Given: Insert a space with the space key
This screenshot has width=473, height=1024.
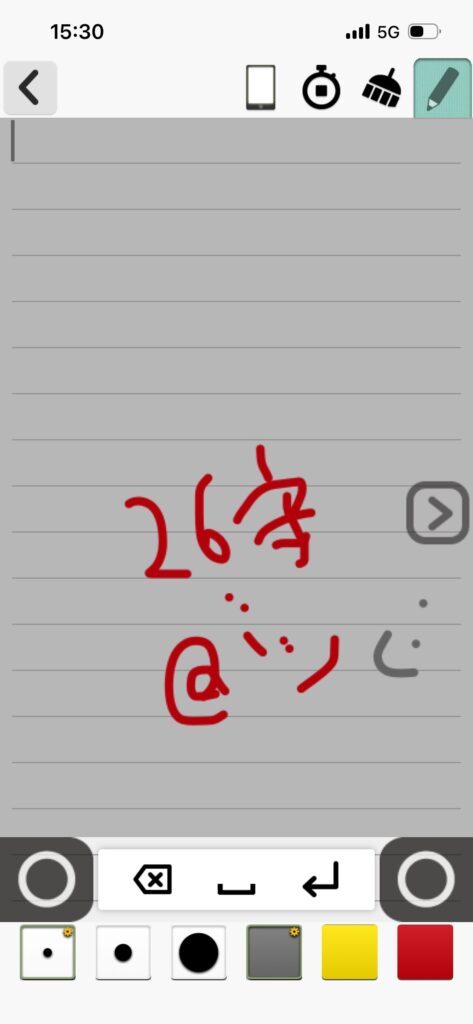Looking at the screenshot, I should pyautogui.click(x=236, y=888).
